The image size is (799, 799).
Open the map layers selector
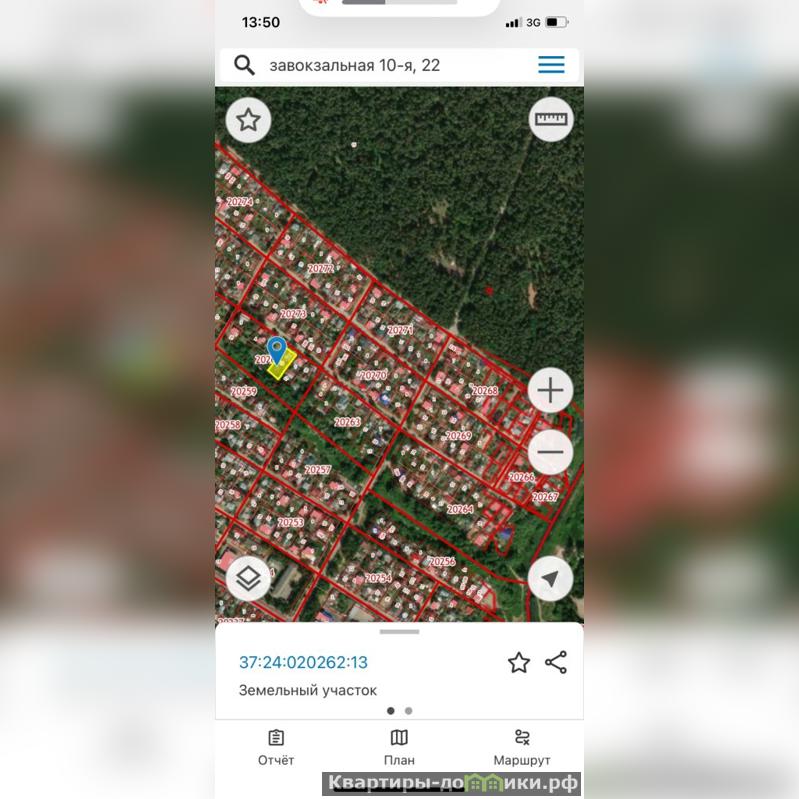tap(248, 578)
